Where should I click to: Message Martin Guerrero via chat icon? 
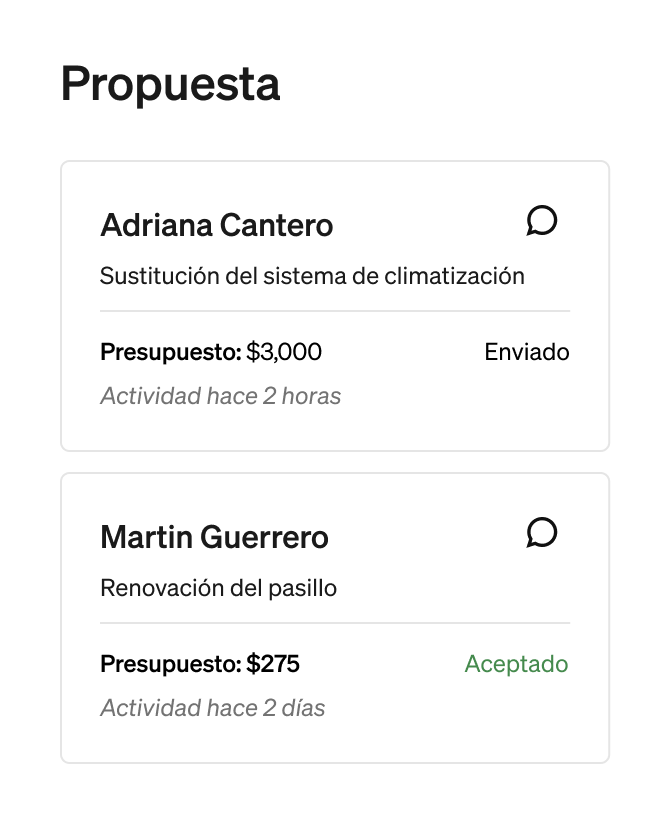(x=541, y=533)
